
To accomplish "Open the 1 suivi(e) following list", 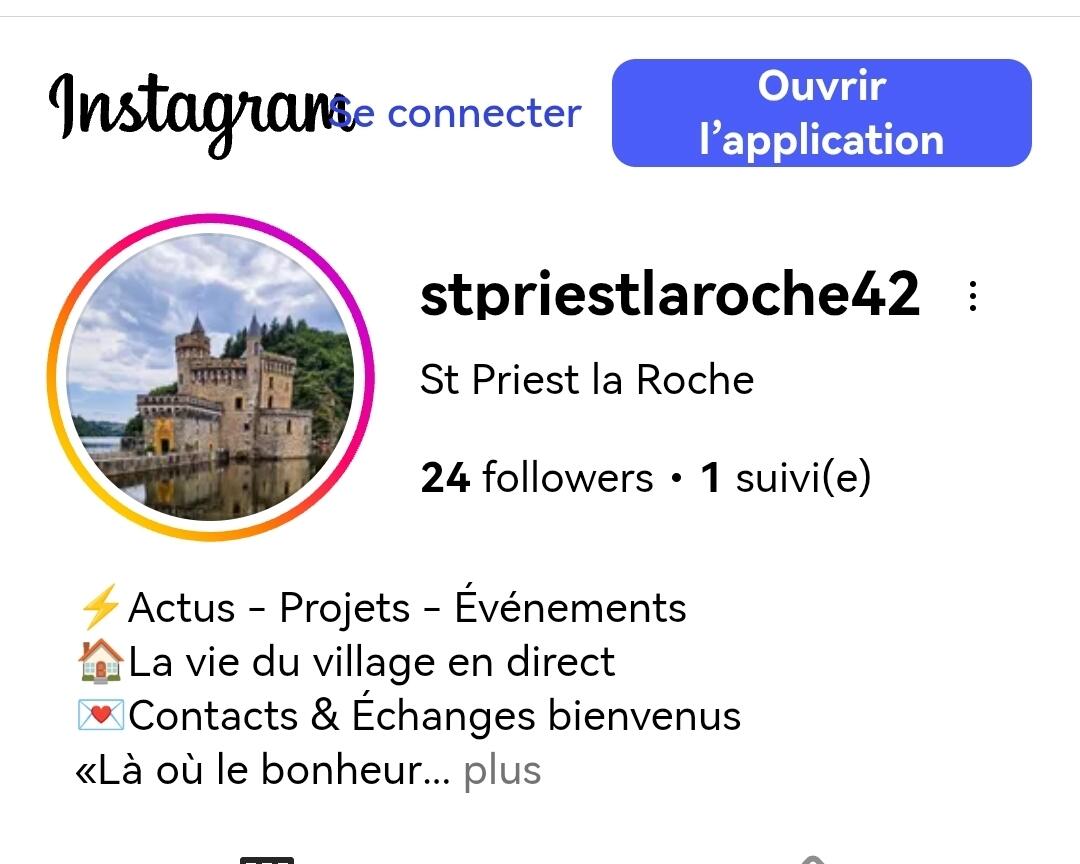I will (x=786, y=477).
